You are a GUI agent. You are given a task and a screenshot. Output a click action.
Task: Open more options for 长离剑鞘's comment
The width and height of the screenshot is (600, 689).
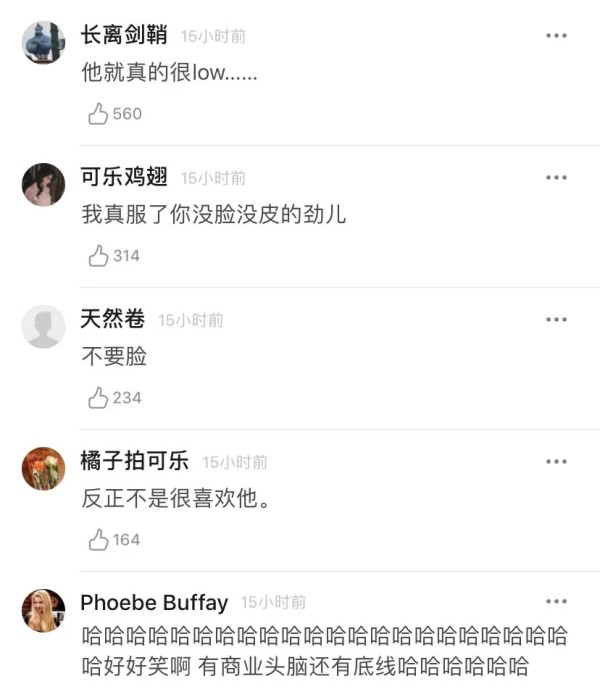(556, 36)
